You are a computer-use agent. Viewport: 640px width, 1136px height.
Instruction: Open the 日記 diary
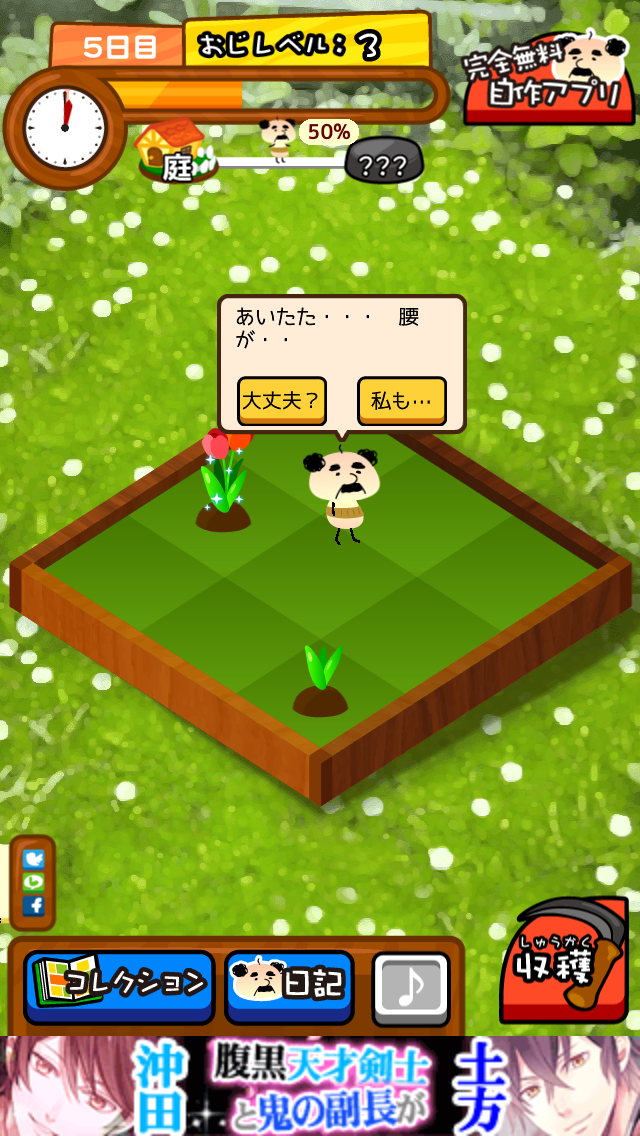pyautogui.click(x=290, y=985)
